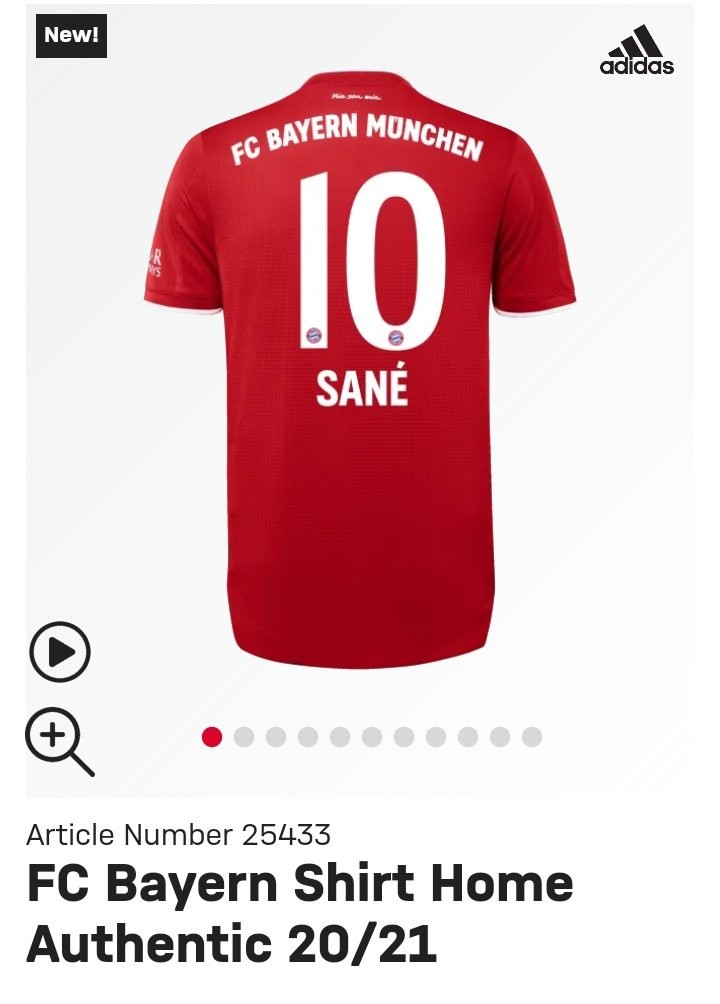
Task: Play the product video for the shirt
Action: pos(60,653)
